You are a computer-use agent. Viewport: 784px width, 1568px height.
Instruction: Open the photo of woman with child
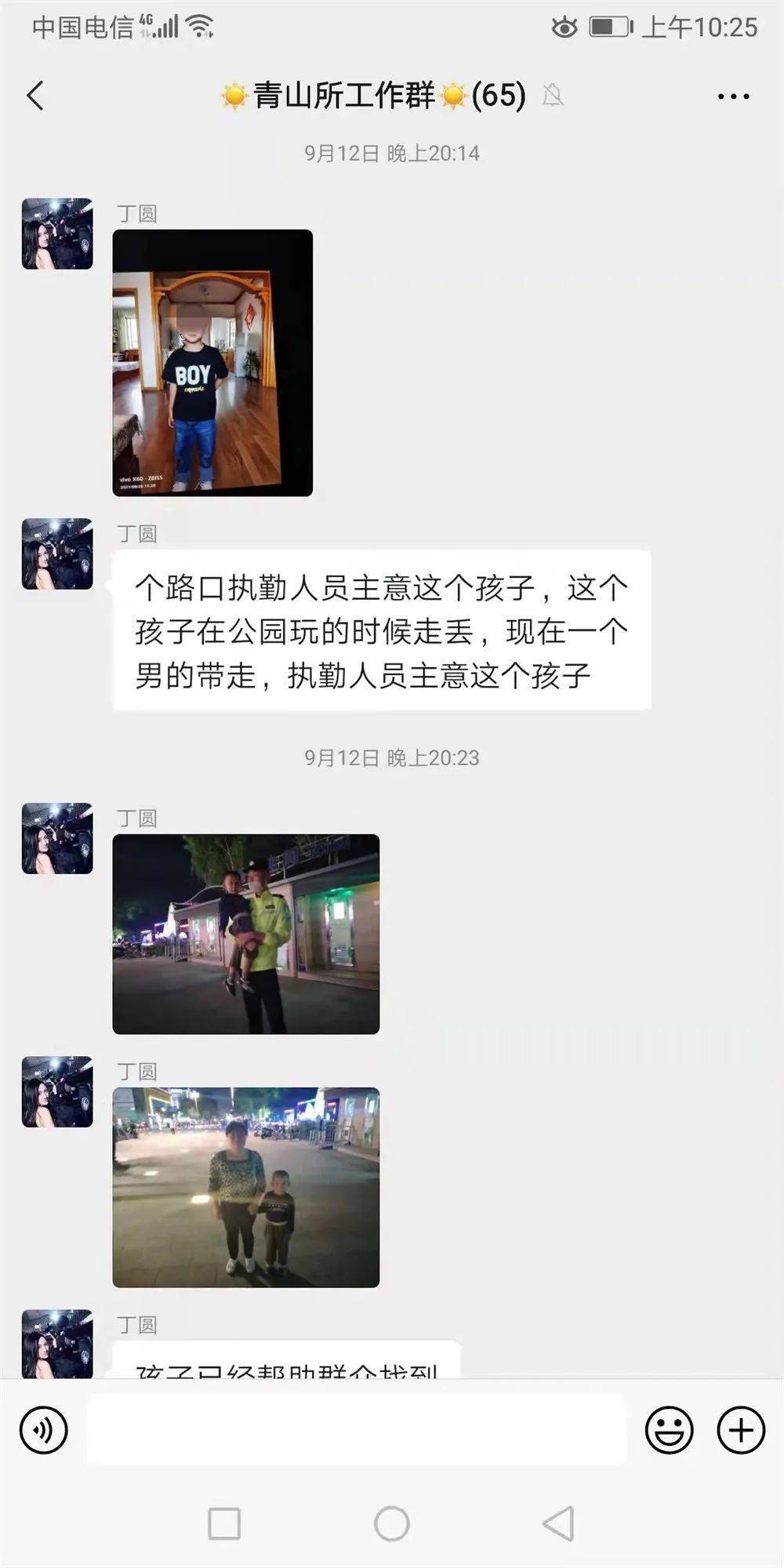pyautogui.click(x=245, y=1187)
